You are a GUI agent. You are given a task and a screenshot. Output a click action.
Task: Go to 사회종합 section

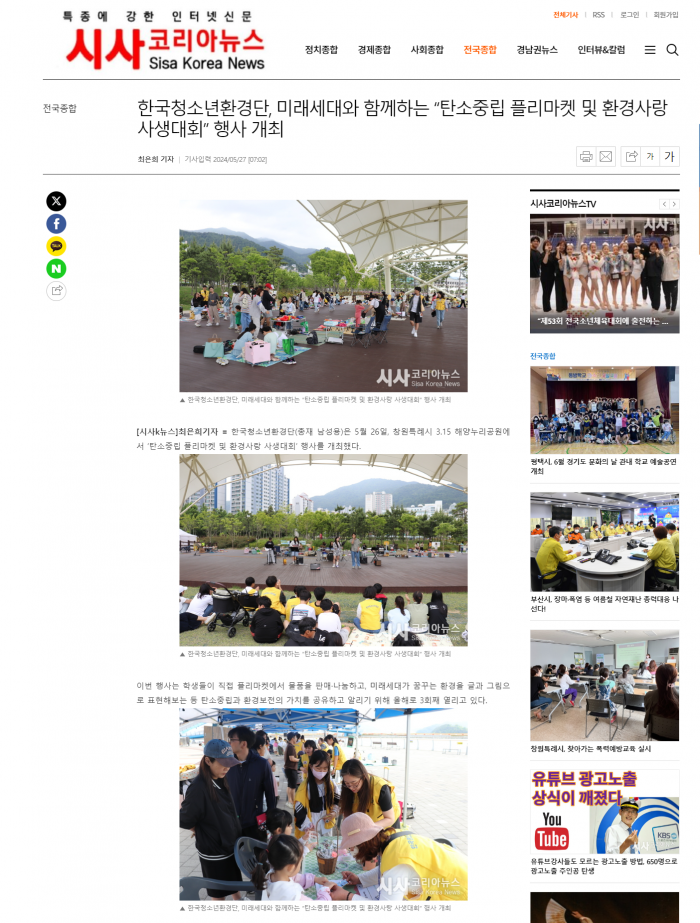coord(427,50)
